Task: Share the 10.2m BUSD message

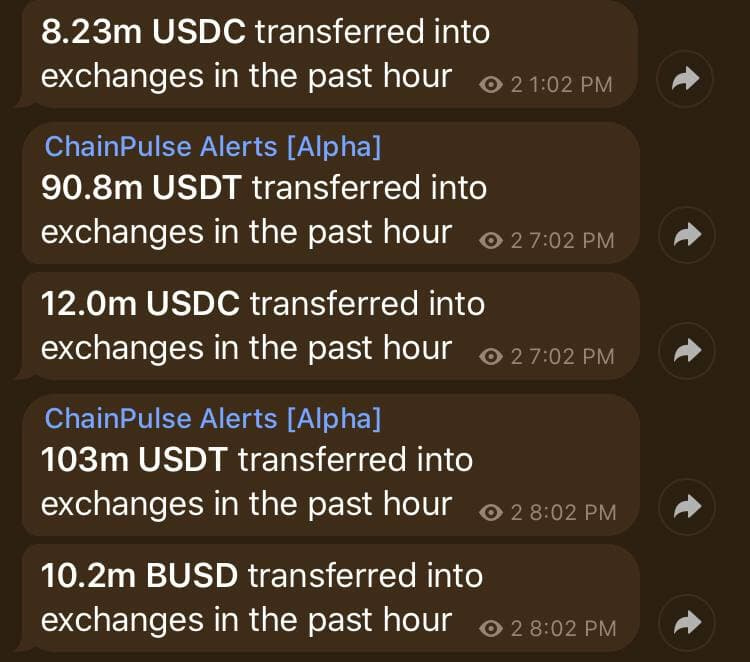Action: (x=685, y=624)
